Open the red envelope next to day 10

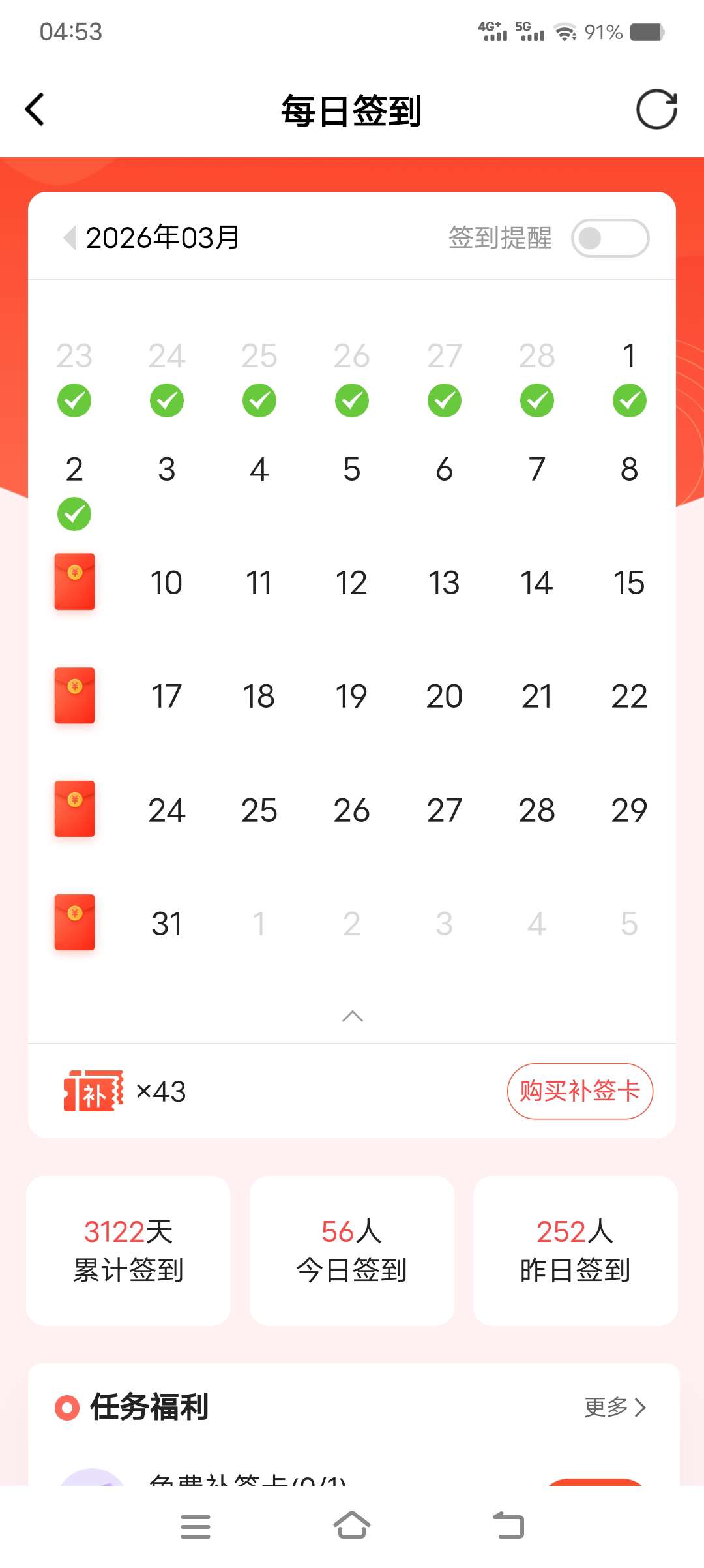[74, 582]
